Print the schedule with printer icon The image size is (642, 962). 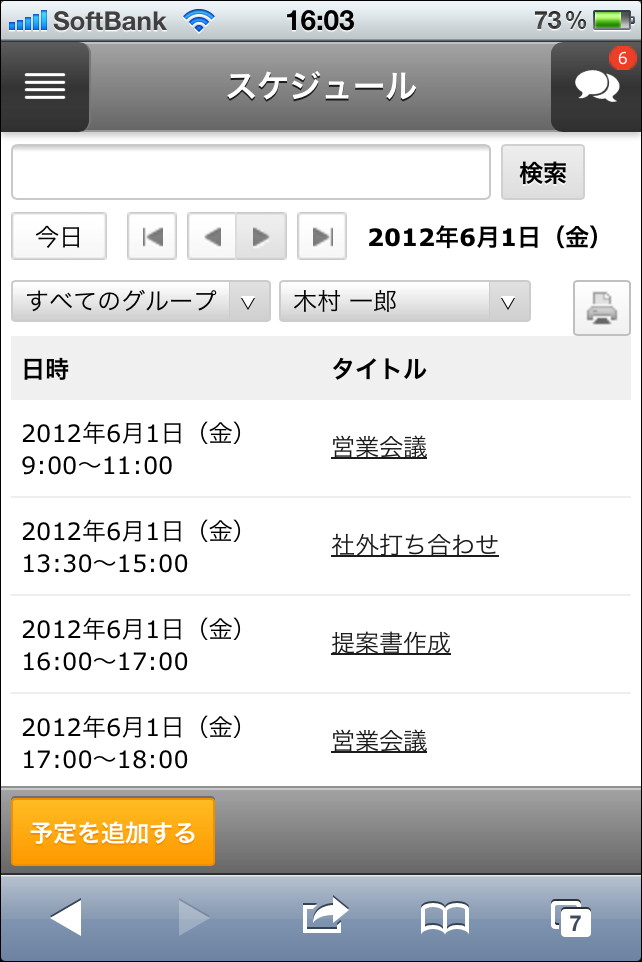[601, 308]
